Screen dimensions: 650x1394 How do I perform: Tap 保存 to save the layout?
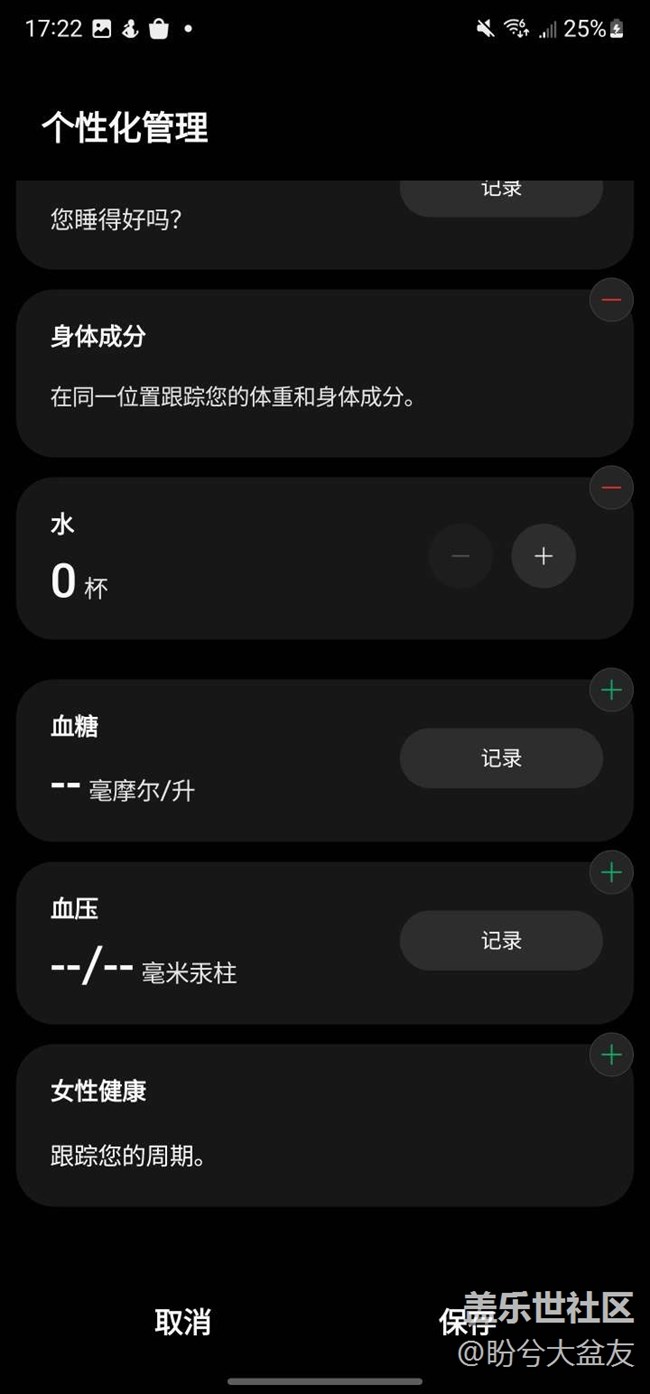point(467,1321)
